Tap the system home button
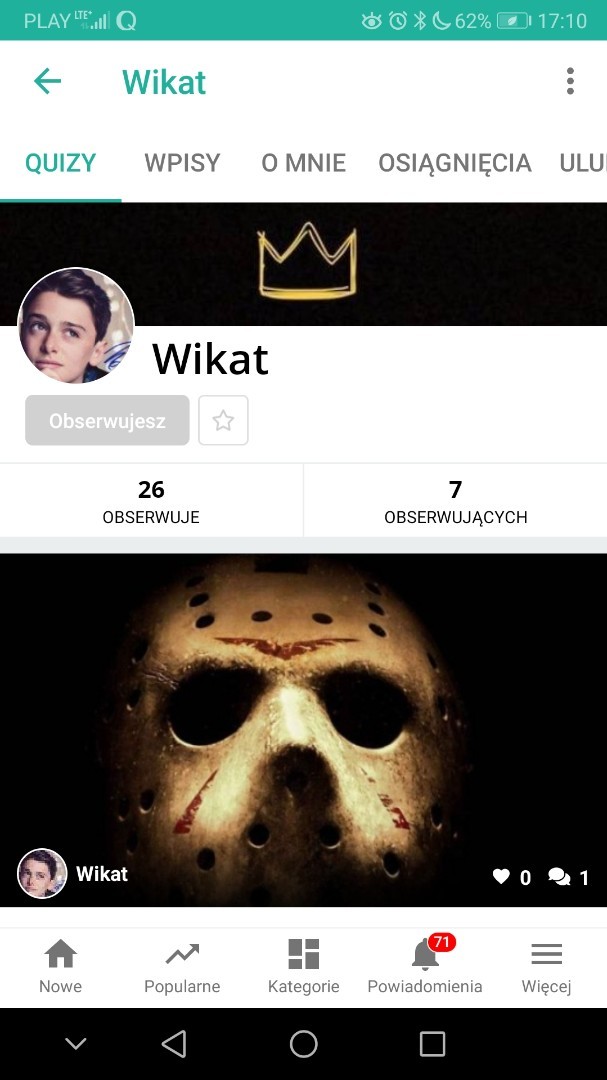This screenshot has height=1080, width=607. click(303, 1044)
